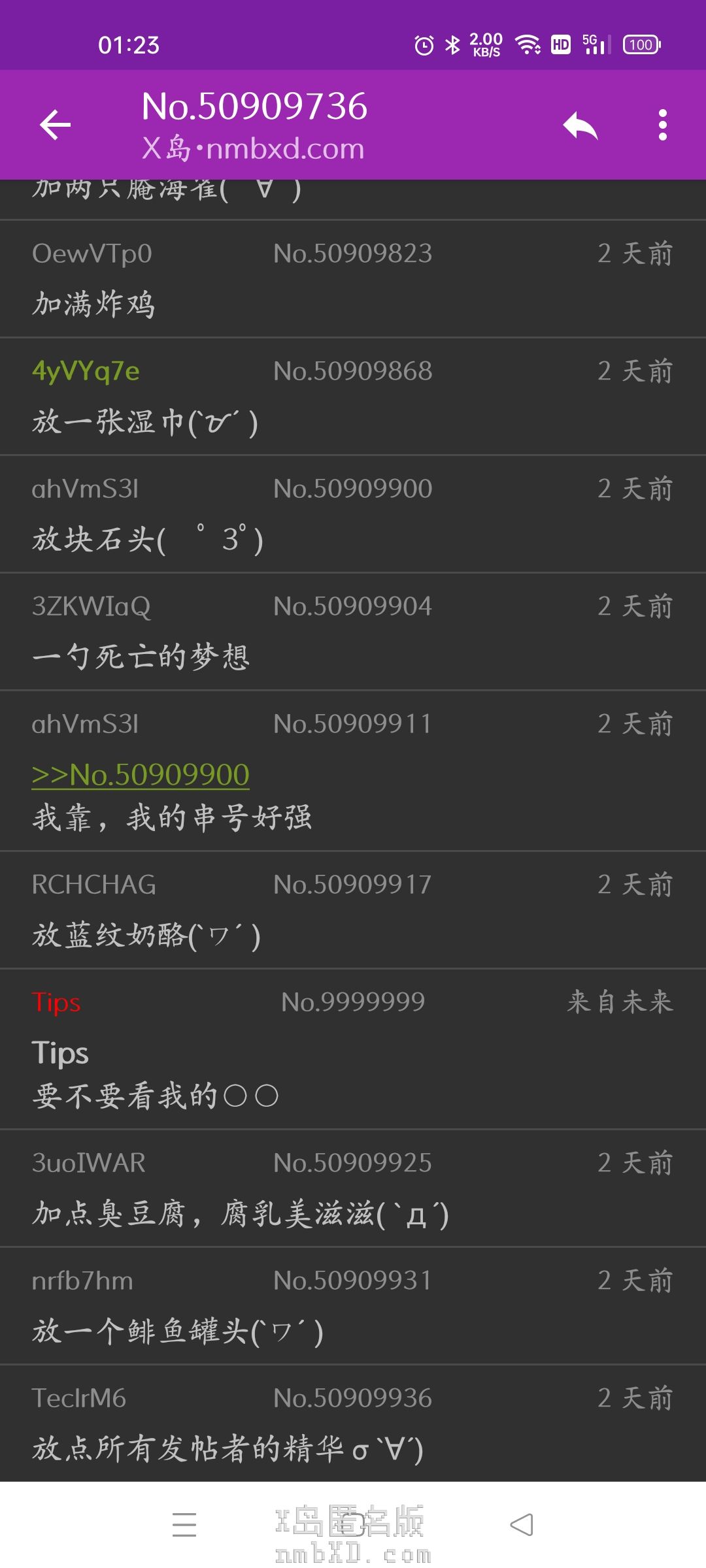Select 3ZKWIaQ's reply No.50909904
The image size is (706, 1568).
click(x=353, y=632)
